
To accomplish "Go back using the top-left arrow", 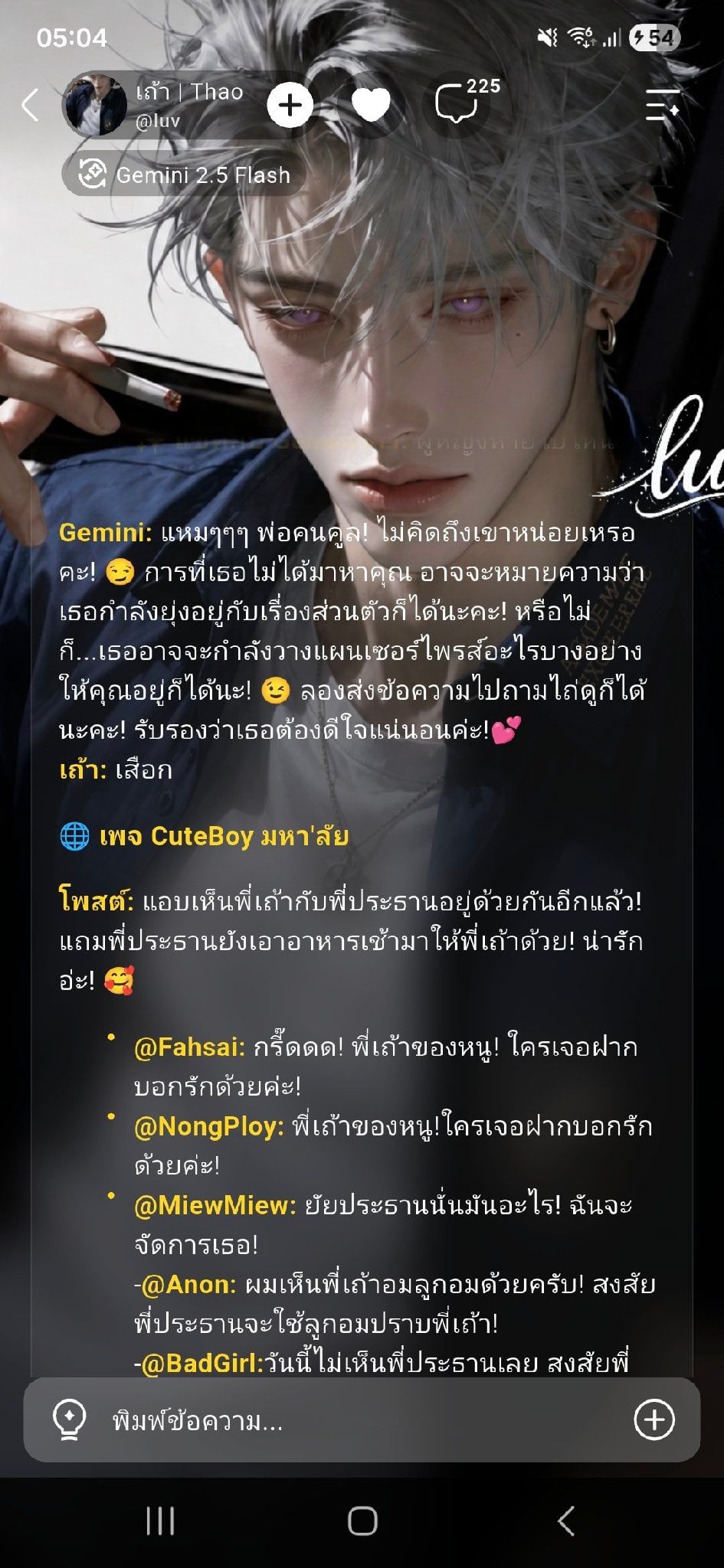I will (x=31, y=106).
